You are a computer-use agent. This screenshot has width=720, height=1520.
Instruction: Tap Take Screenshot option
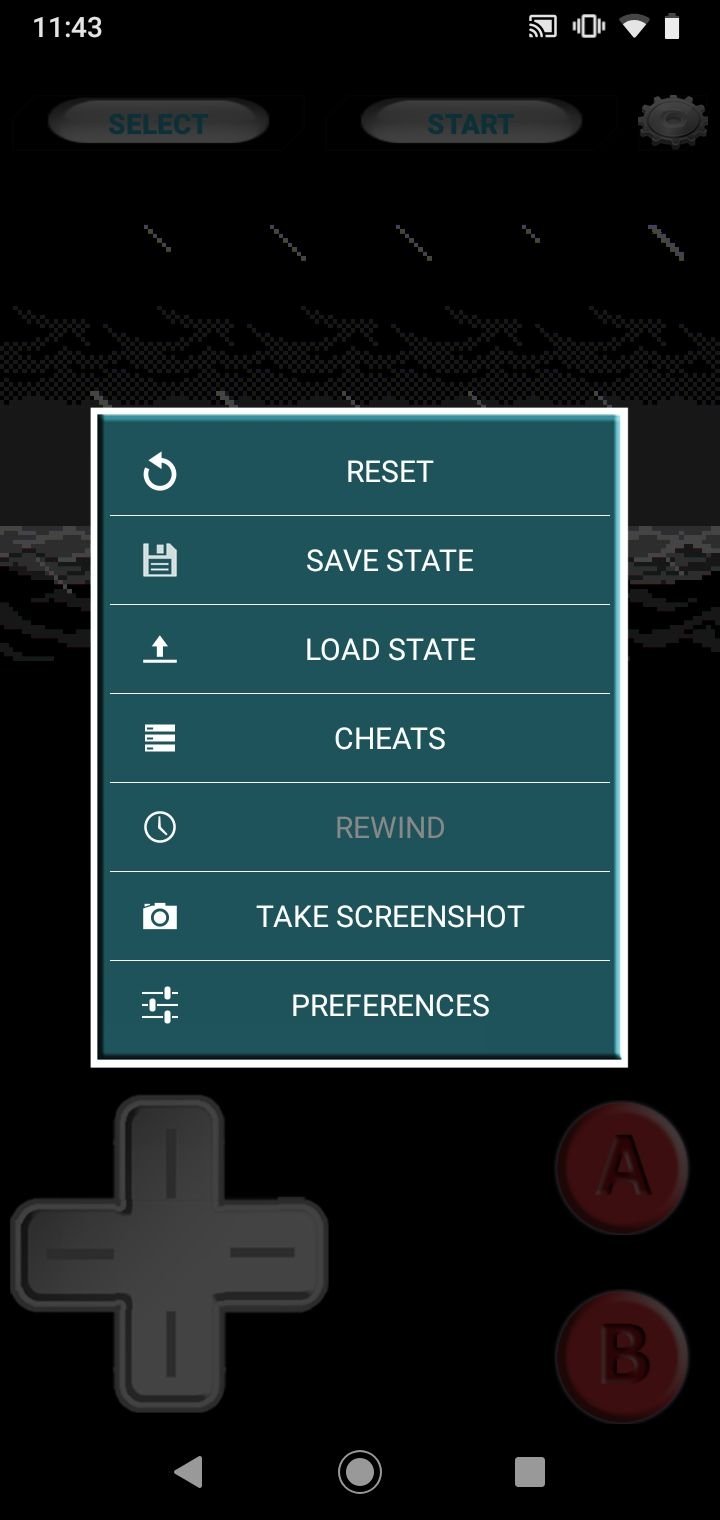pyautogui.click(x=359, y=916)
